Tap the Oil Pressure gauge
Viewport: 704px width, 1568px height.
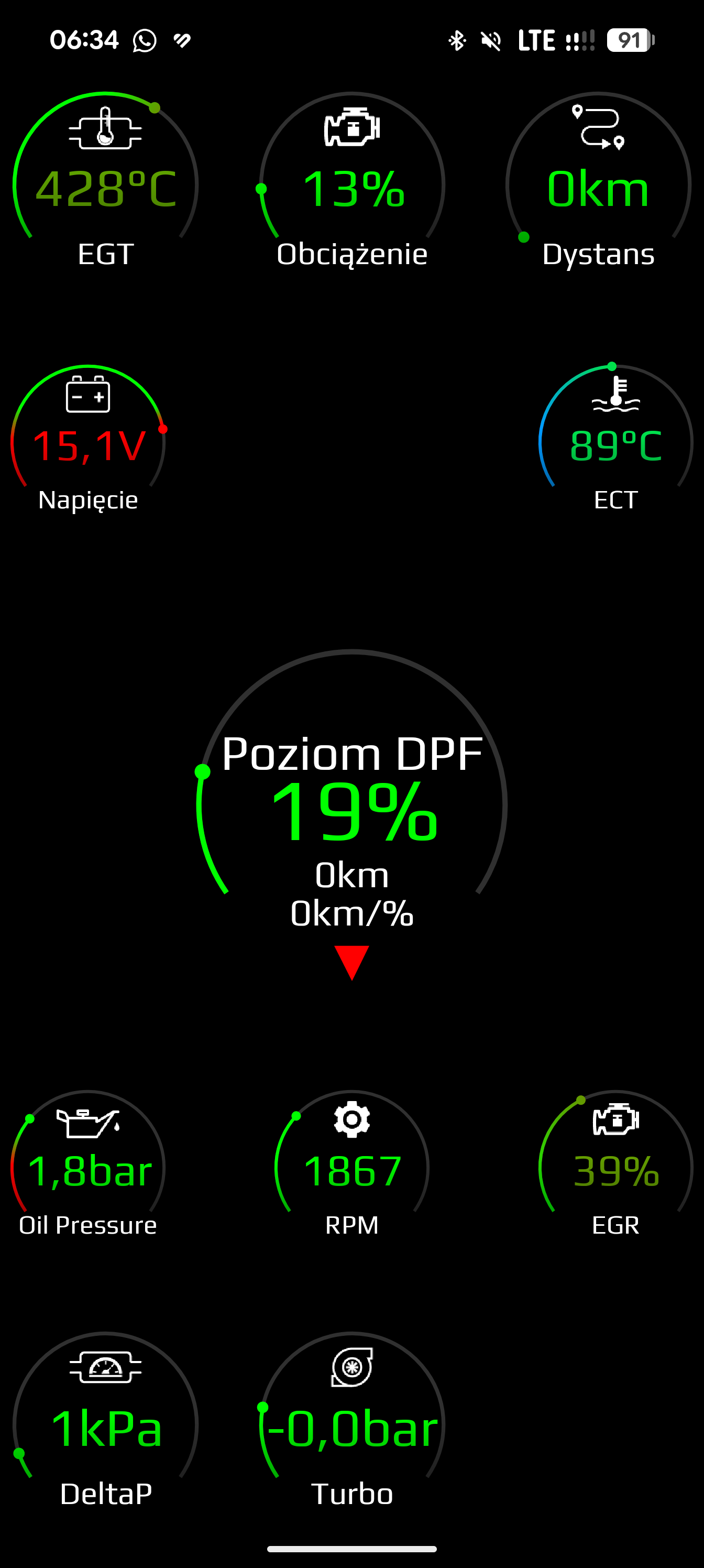click(x=88, y=1166)
